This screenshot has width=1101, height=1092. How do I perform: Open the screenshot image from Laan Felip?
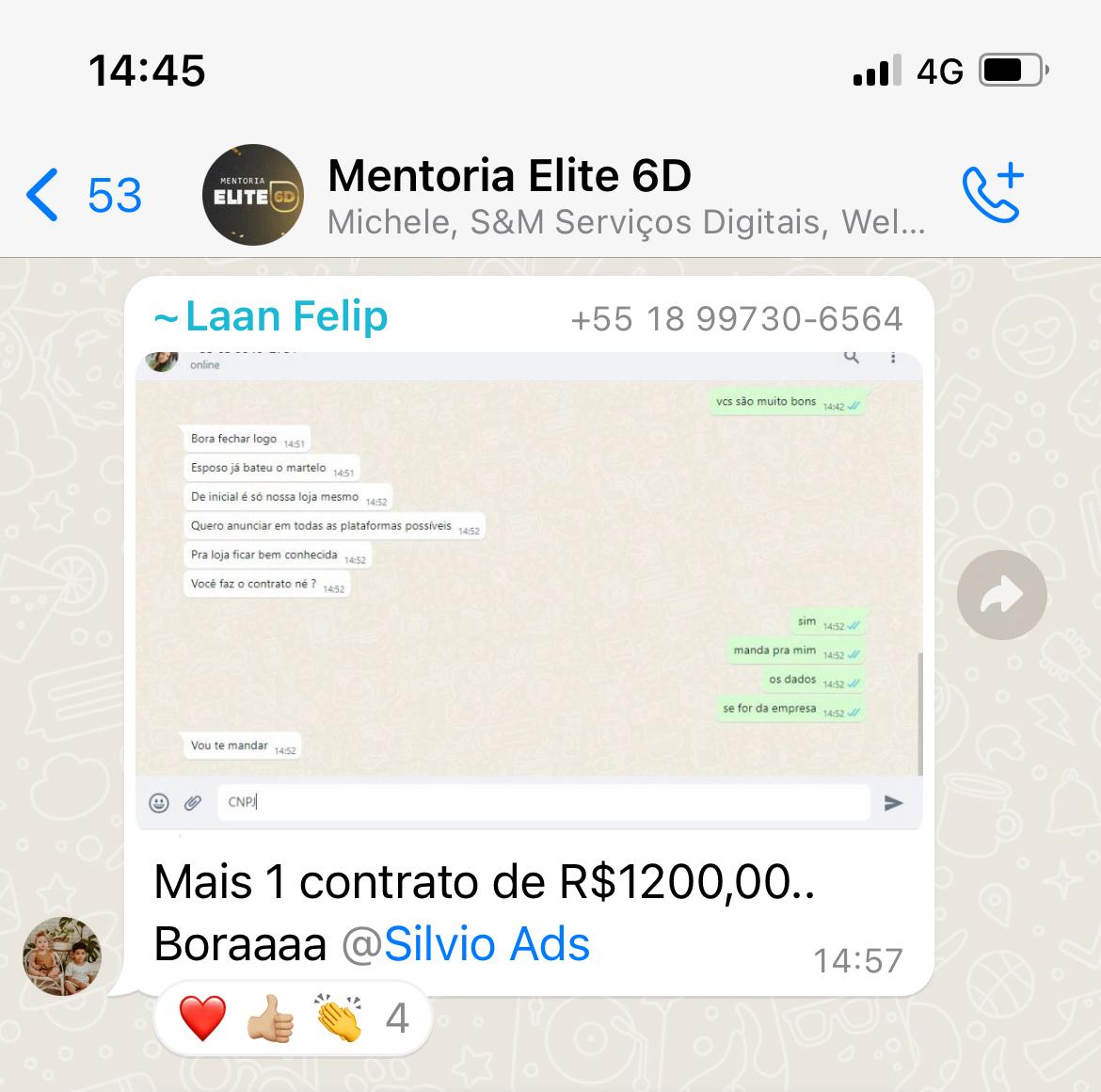click(x=529, y=590)
